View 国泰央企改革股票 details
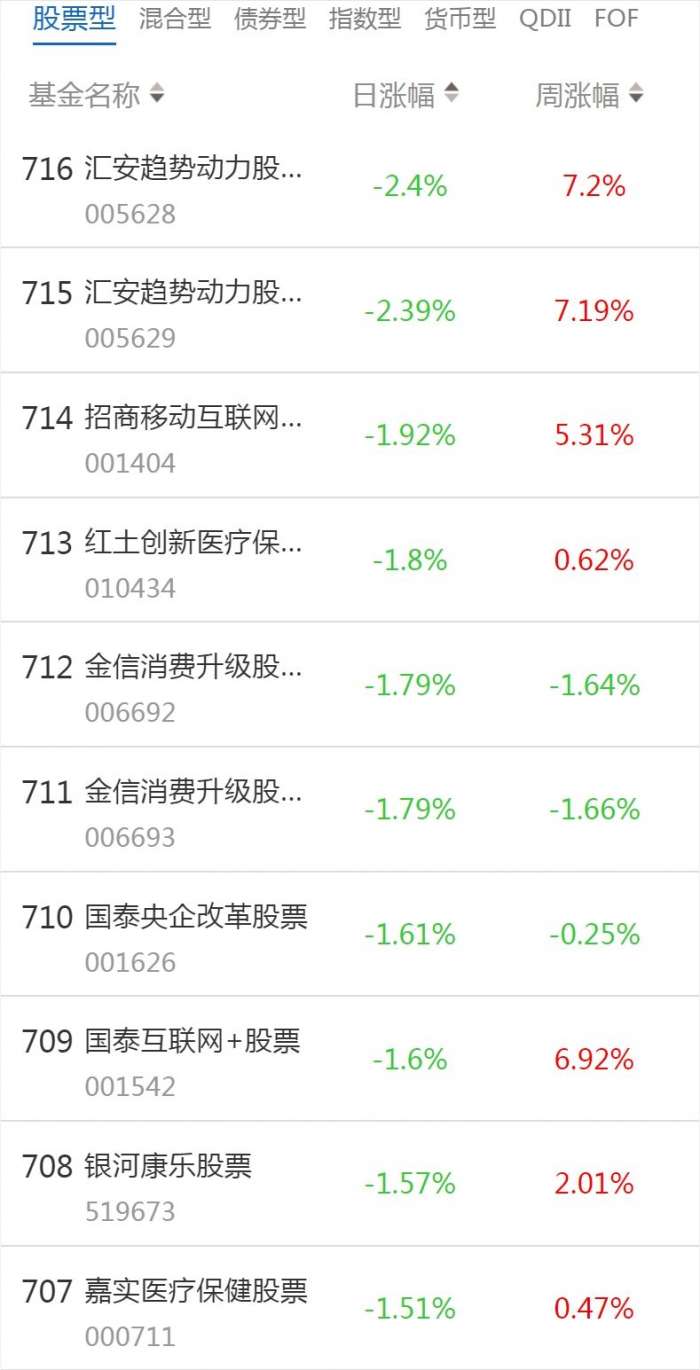Image resolution: width=700 pixels, height=1370 pixels. click(x=350, y=934)
